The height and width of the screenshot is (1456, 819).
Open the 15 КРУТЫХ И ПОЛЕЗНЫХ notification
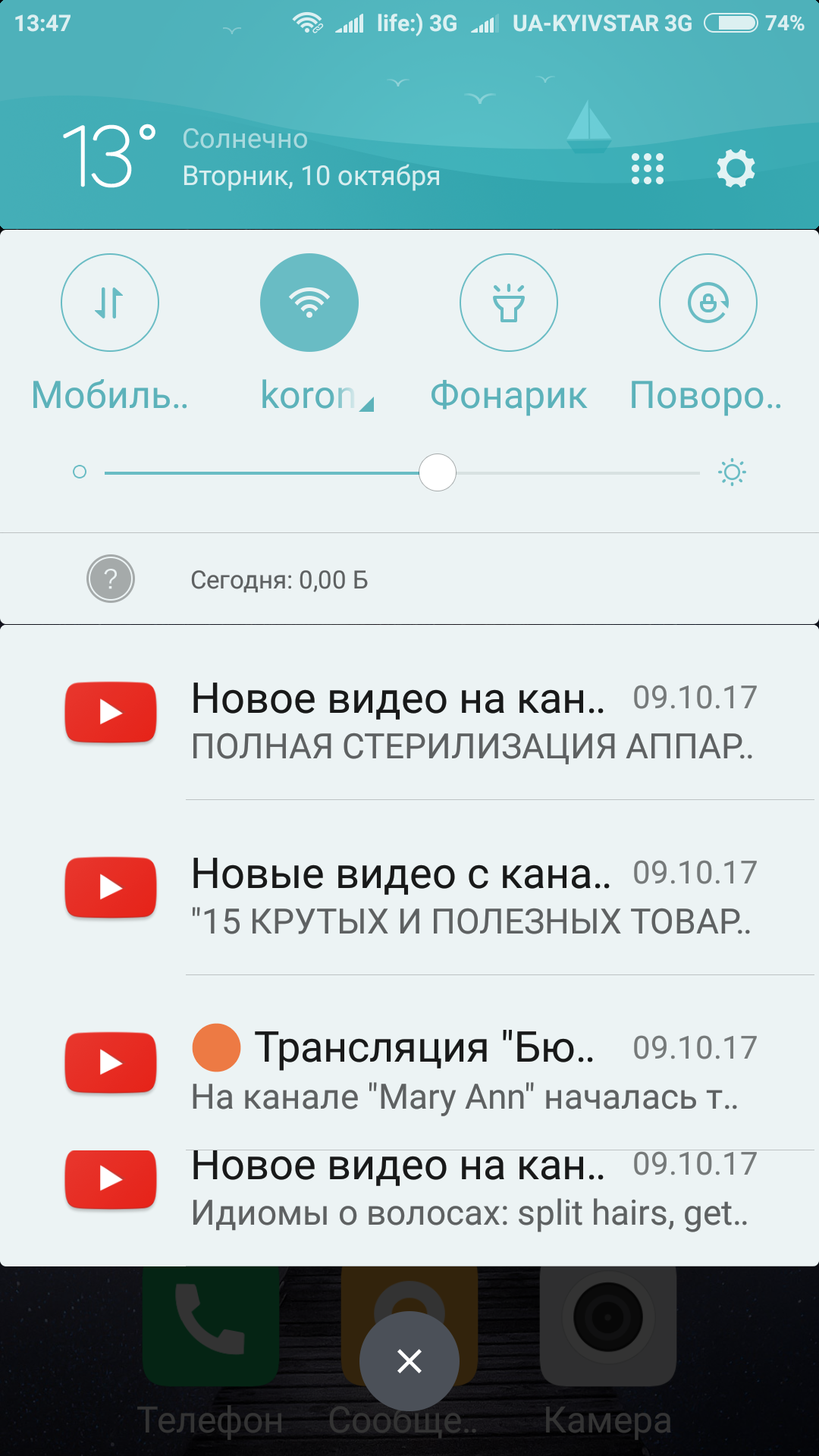[409, 888]
